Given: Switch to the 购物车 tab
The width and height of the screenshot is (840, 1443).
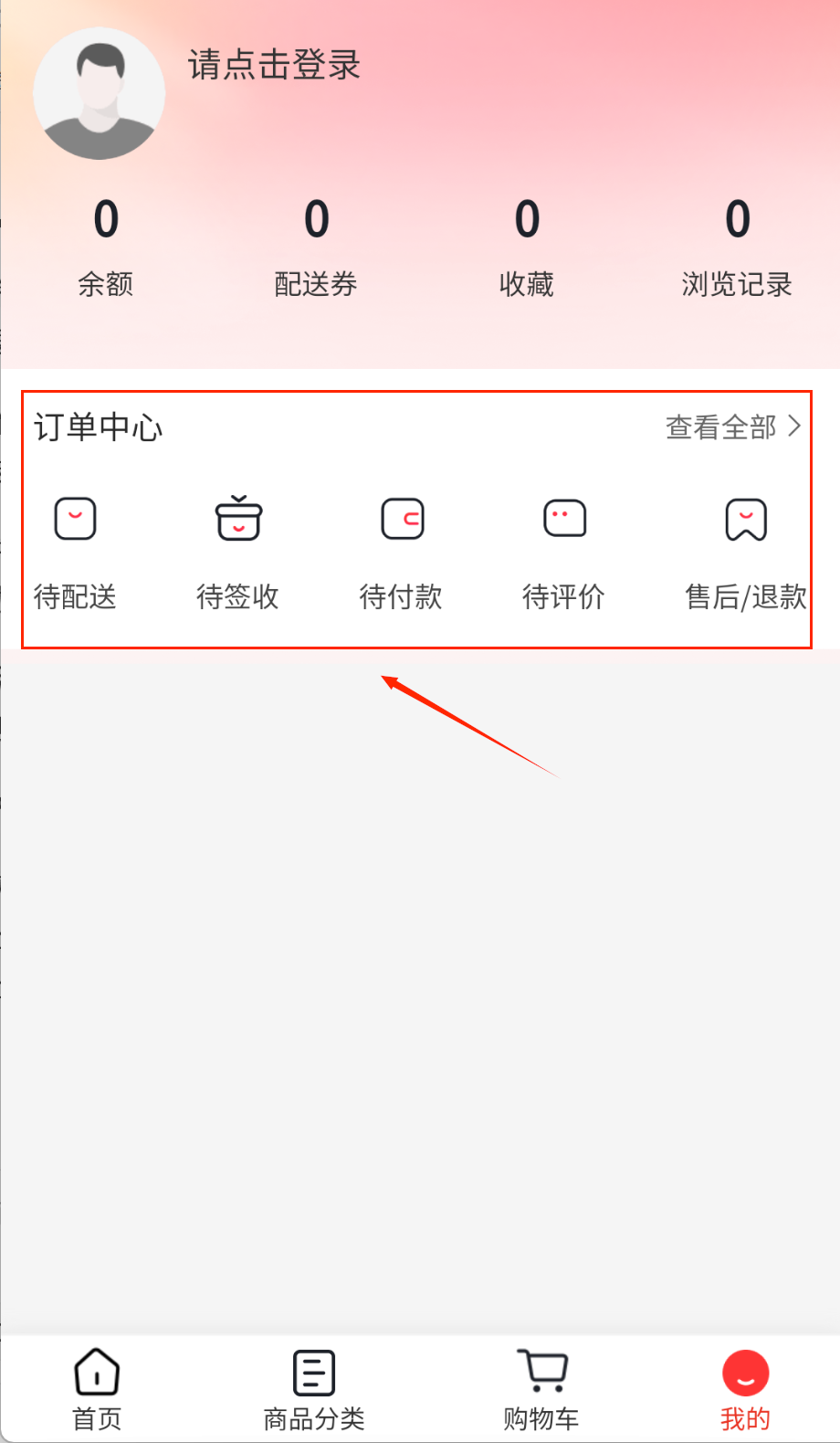Looking at the screenshot, I should click(541, 1389).
